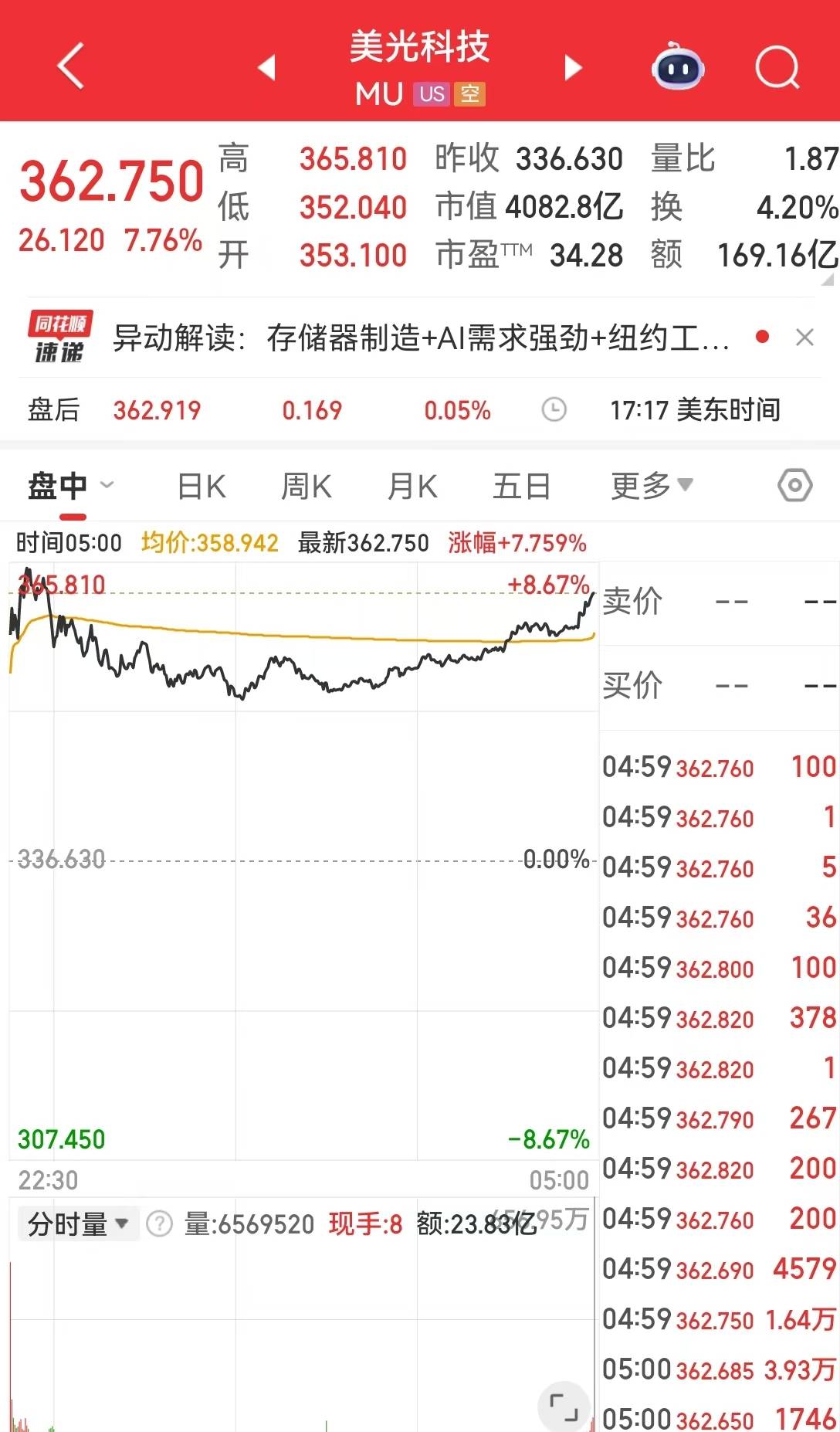Switch to the 日K chart tab

tap(202, 487)
